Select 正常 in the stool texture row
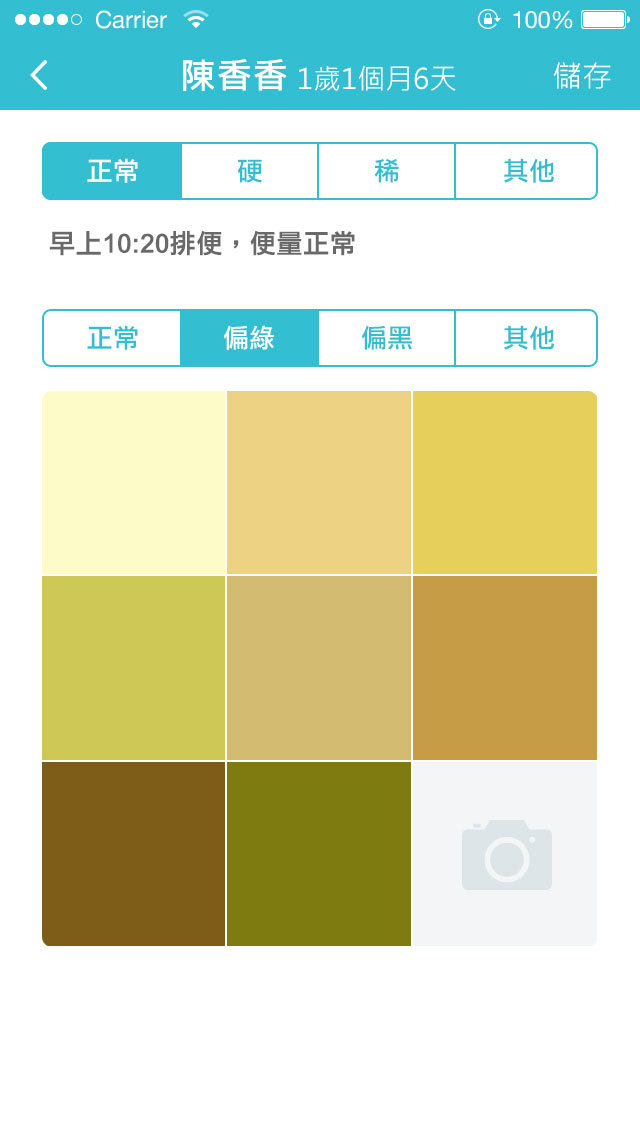This screenshot has width=640, height=1136. click(112, 171)
